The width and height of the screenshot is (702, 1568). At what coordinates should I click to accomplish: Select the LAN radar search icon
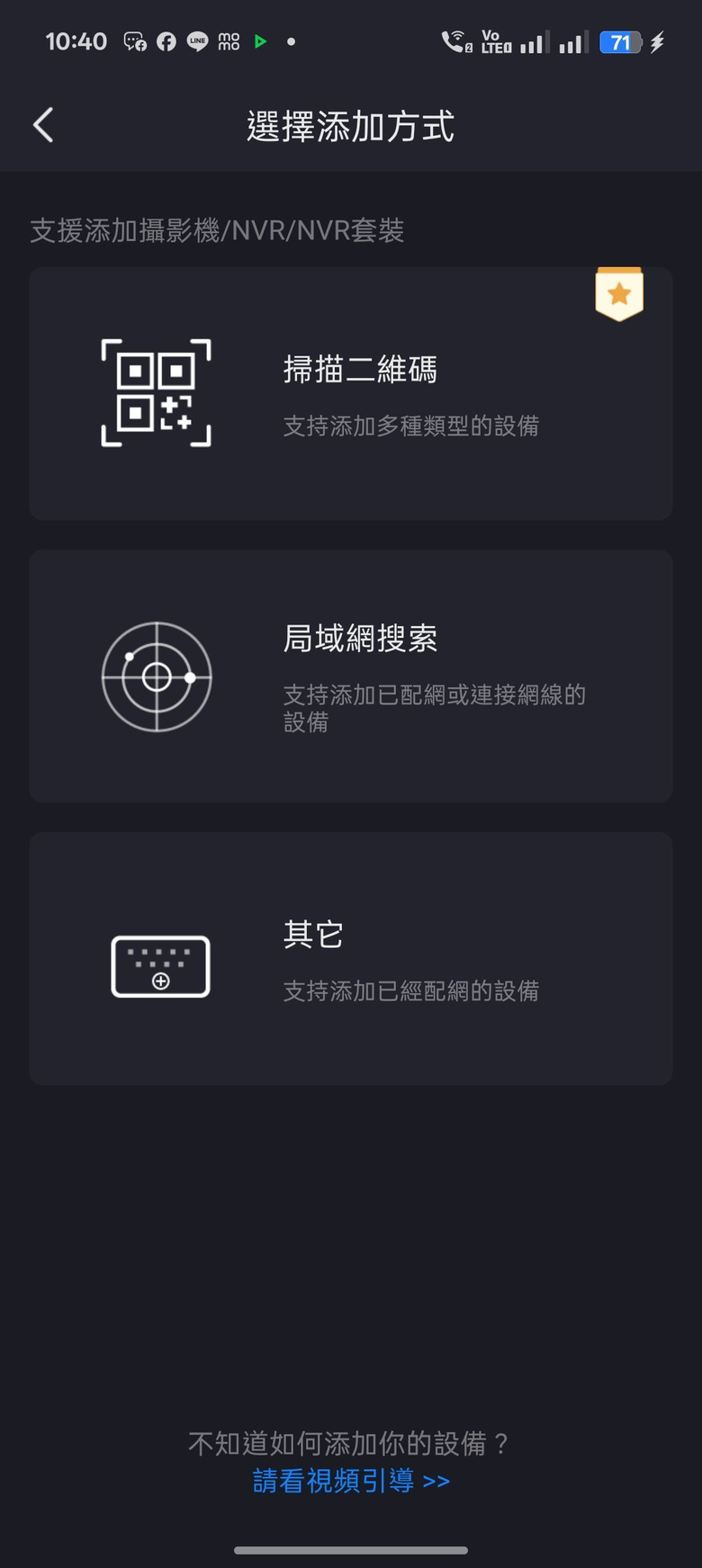157,675
